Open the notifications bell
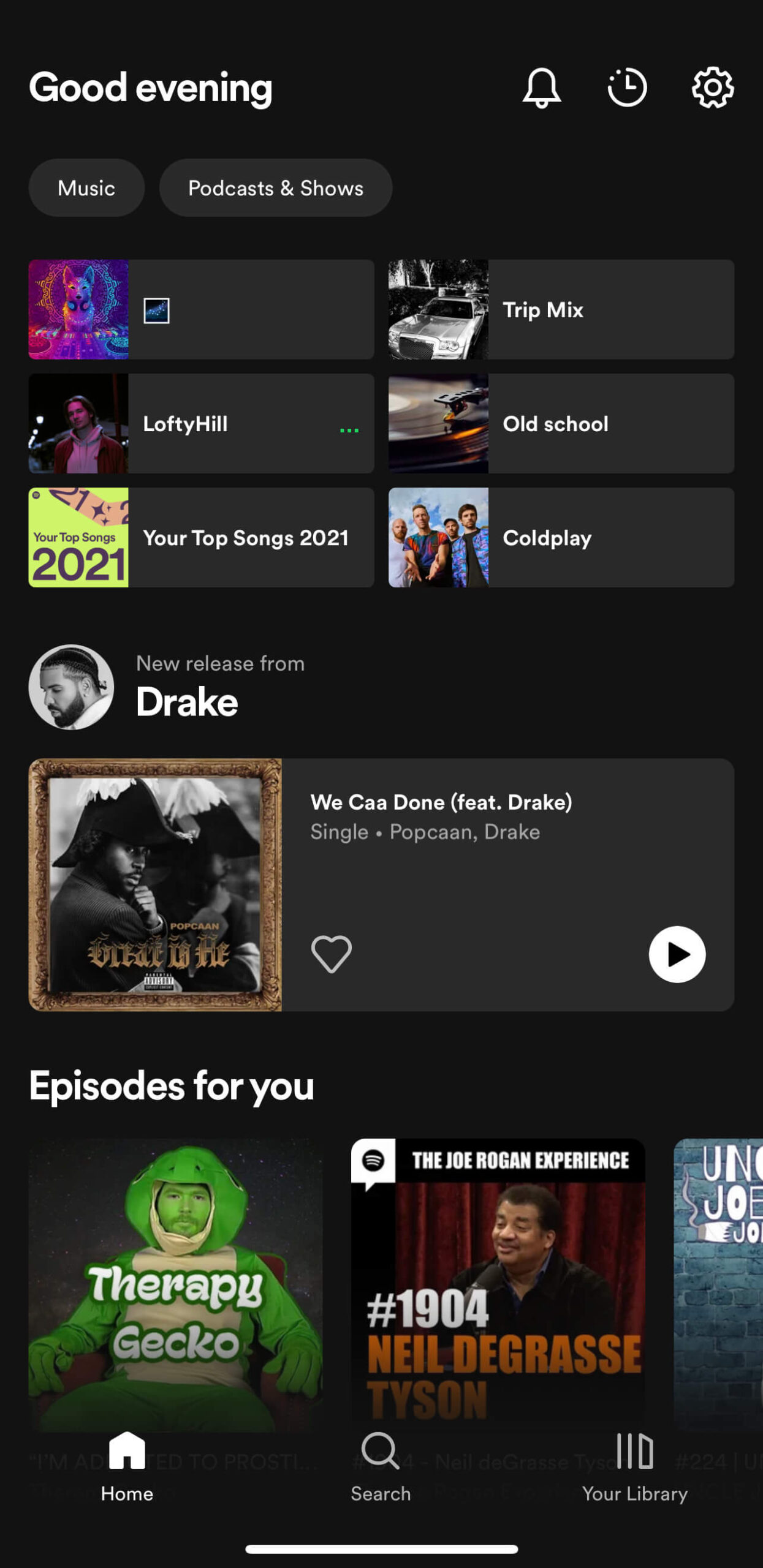Image resolution: width=763 pixels, height=1568 pixels. [x=542, y=88]
